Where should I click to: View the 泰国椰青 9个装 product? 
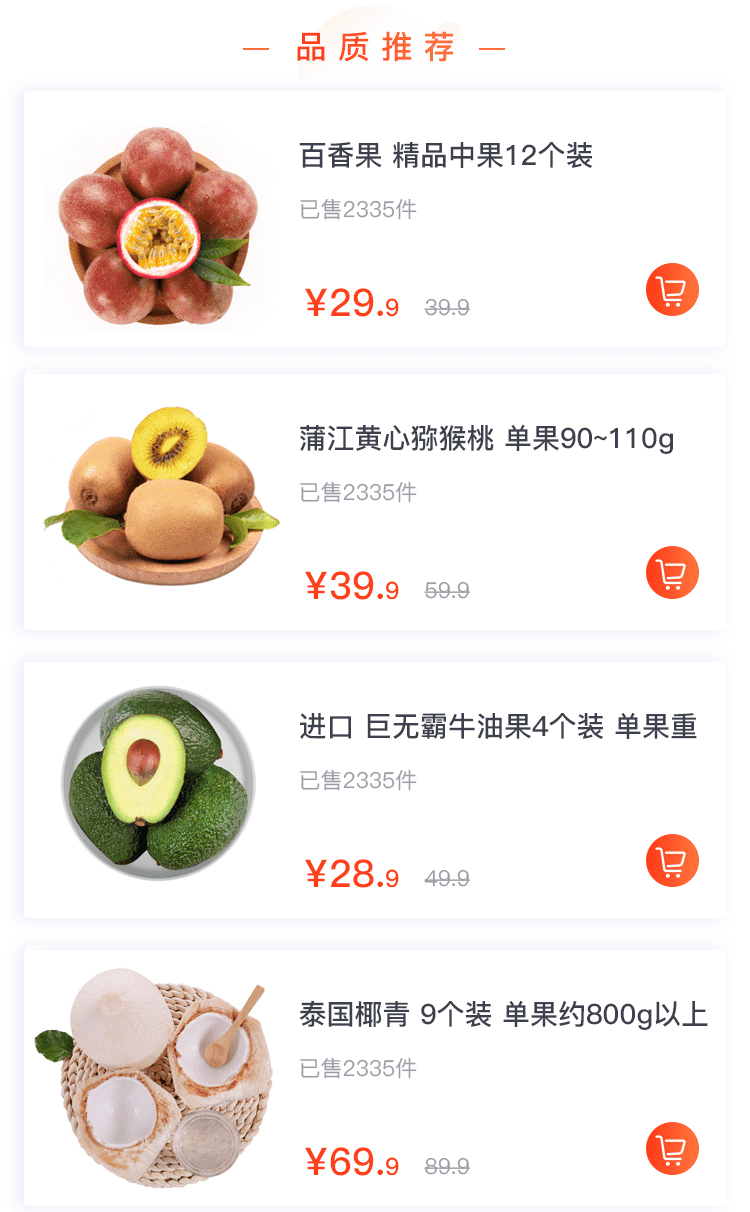(503, 1015)
